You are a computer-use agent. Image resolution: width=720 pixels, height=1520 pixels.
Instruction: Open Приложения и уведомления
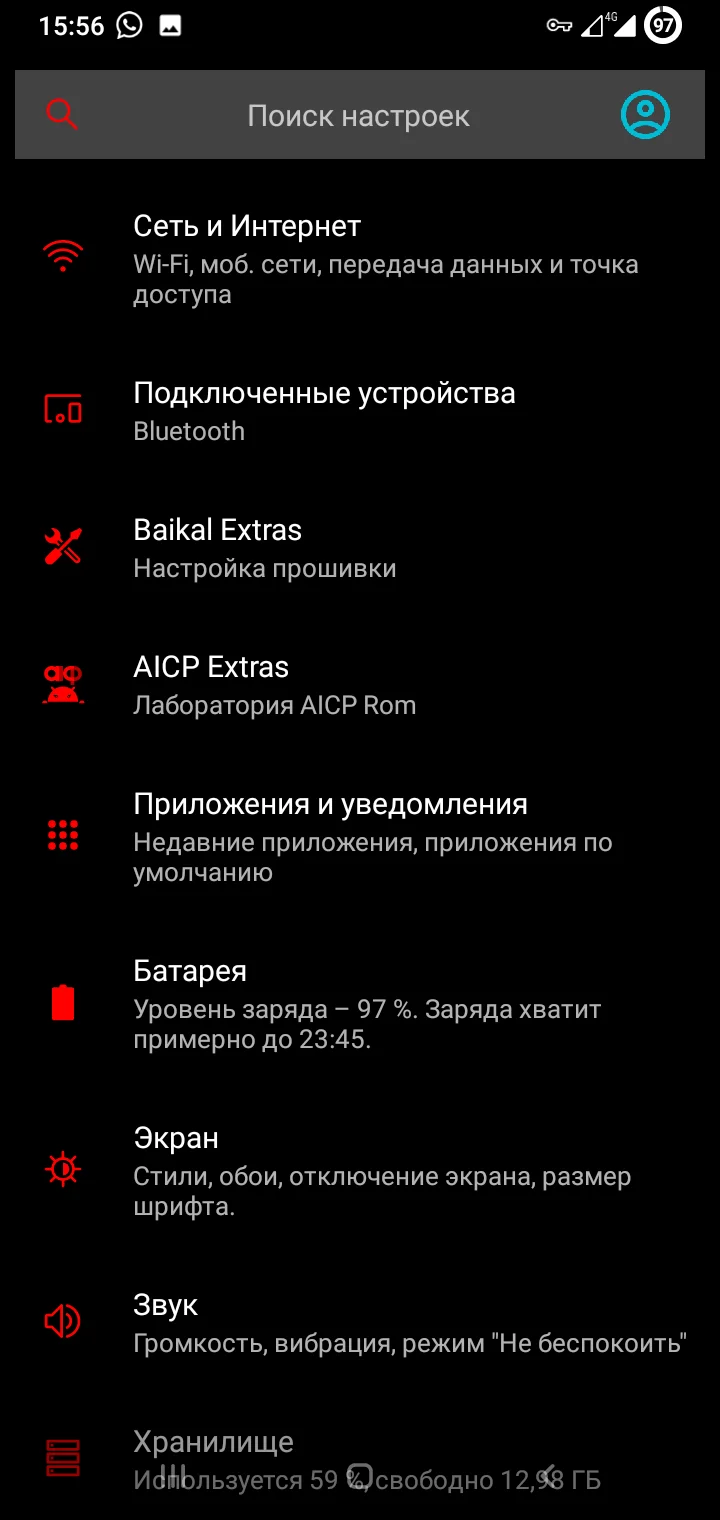(360, 837)
